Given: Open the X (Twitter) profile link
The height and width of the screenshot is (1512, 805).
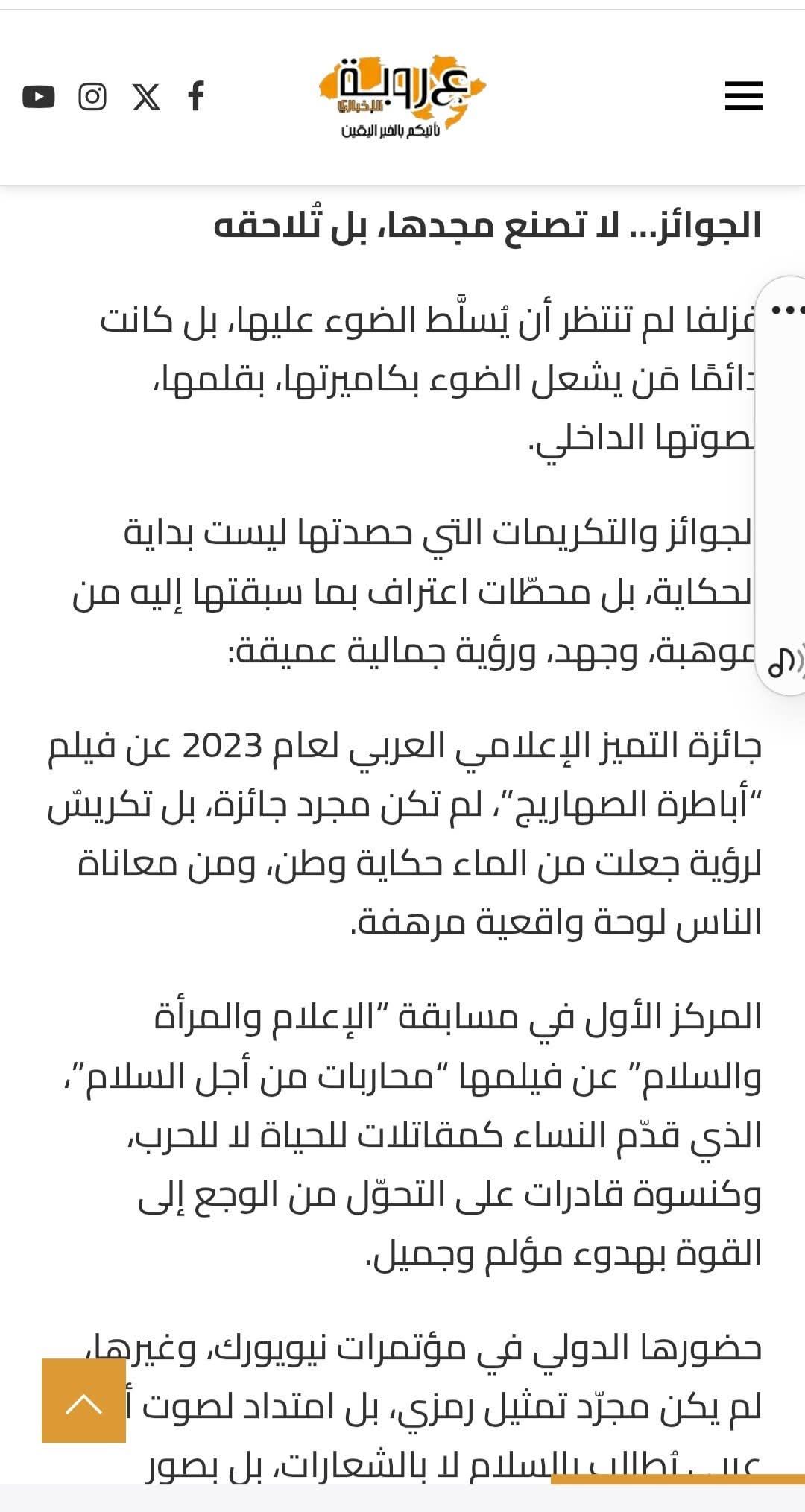Looking at the screenshot, I should coord(146,97).
